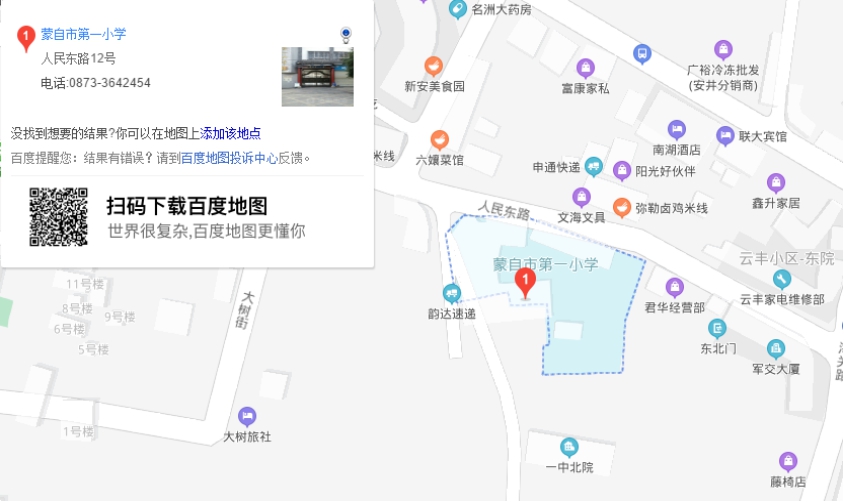This screenshot has width=844, height=502.
Task: Open the 一中北院 marker
Action: click(x=569, y=447)
